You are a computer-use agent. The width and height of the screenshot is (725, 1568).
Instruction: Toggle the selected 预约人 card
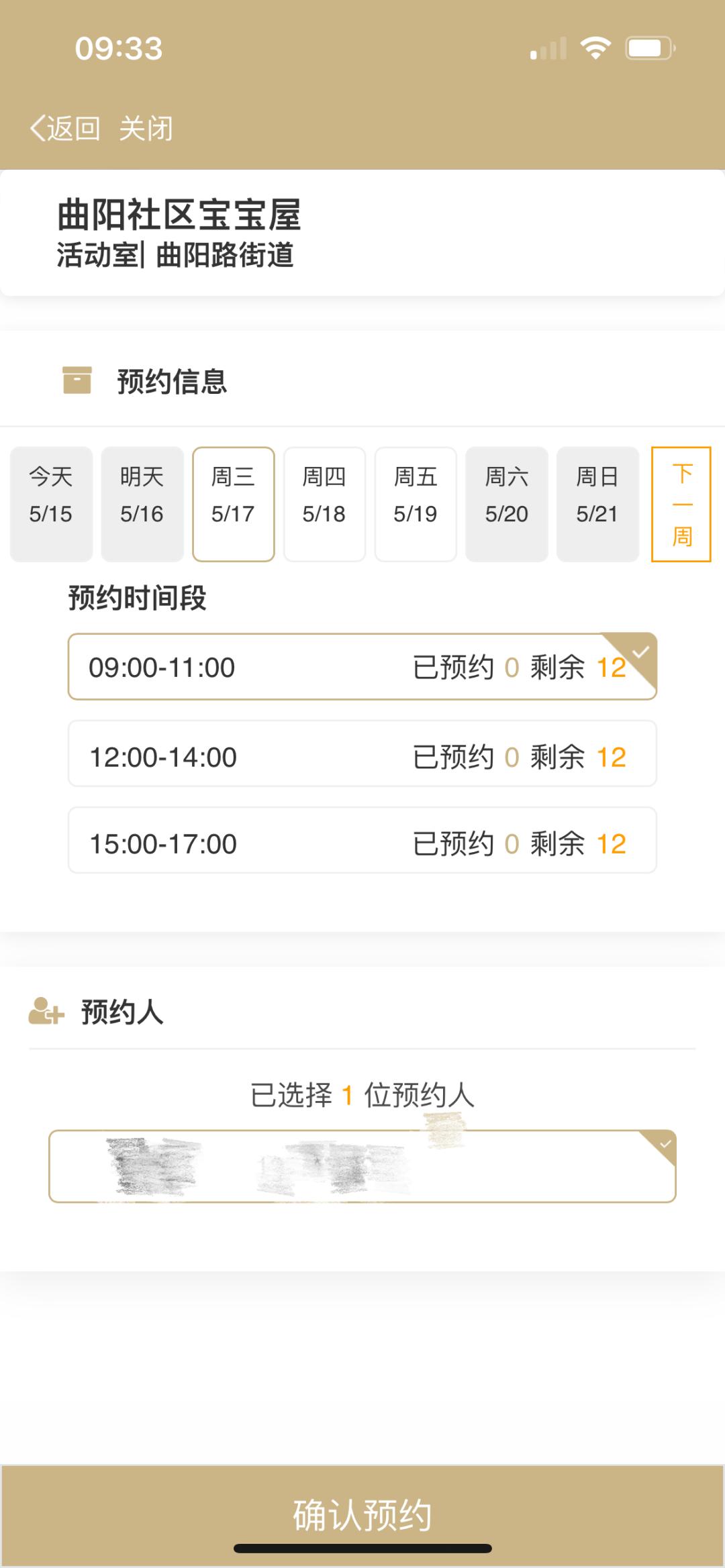click(362, 1166)
